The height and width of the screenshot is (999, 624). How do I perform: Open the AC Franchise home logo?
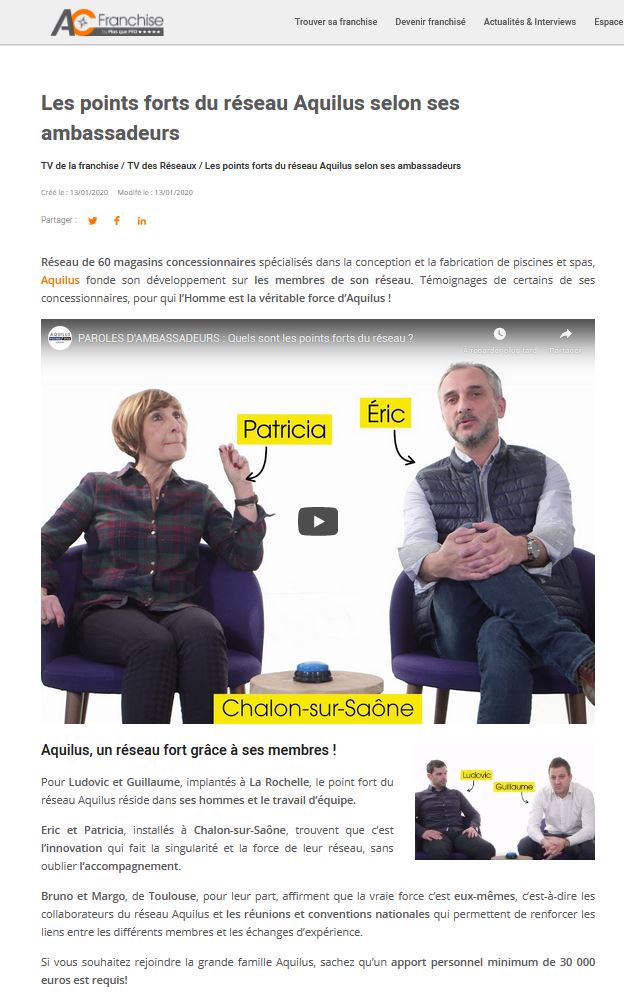(x=108, y=22)
